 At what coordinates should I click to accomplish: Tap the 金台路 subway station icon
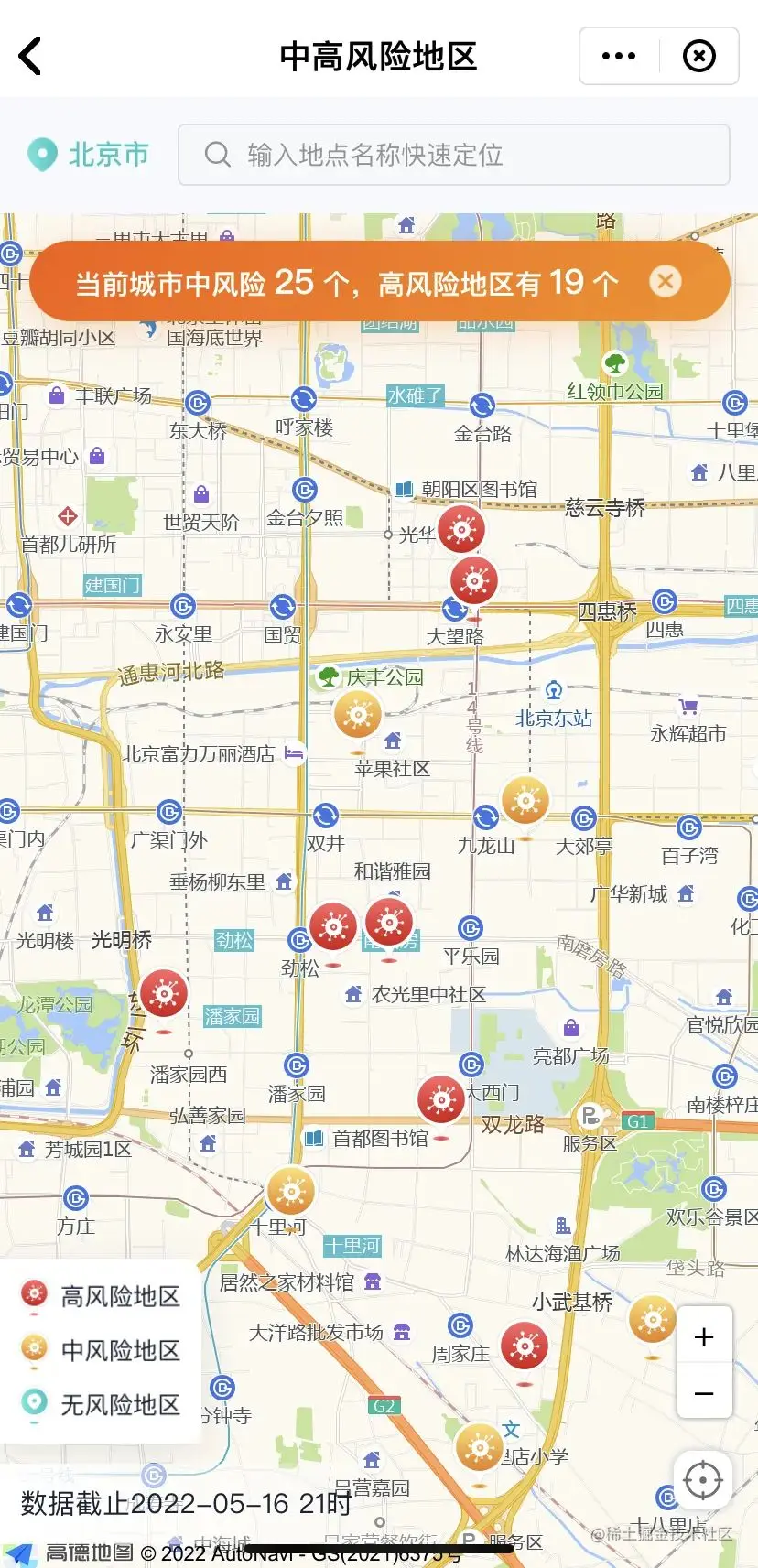point(483,405)
